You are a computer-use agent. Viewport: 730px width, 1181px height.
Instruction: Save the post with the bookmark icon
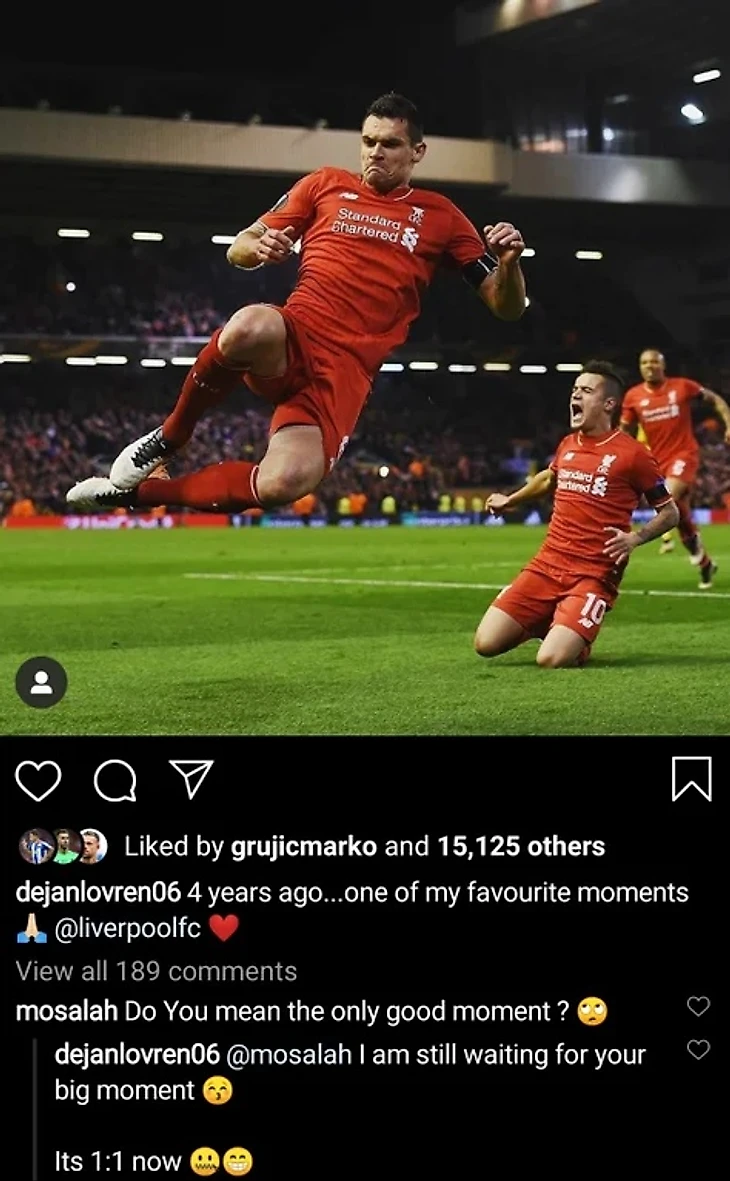[691, 779]
